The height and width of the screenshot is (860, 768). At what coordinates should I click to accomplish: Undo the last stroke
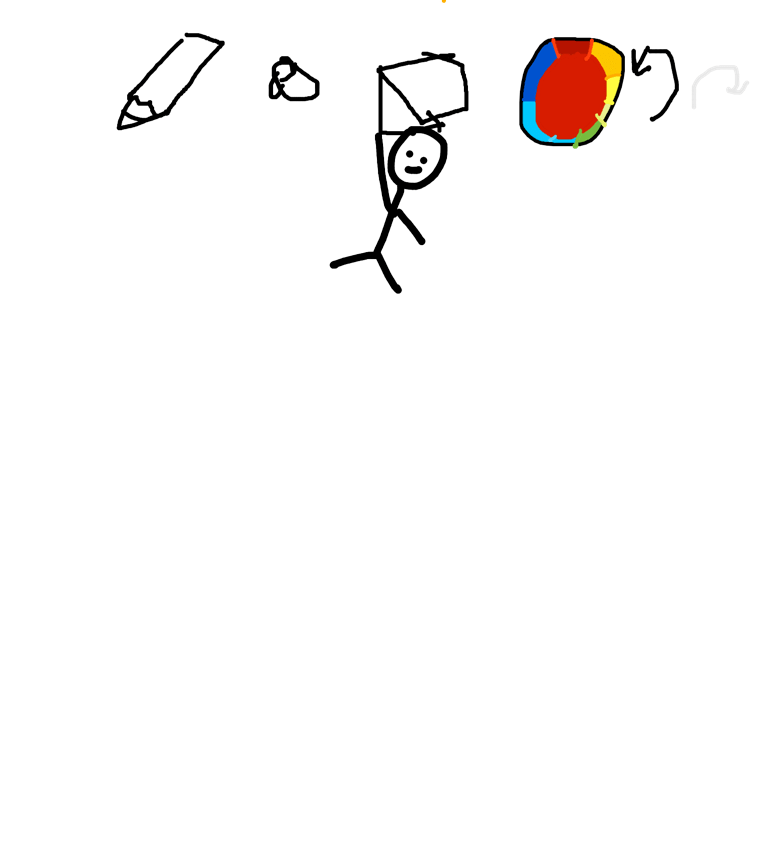tap(655, 83)
